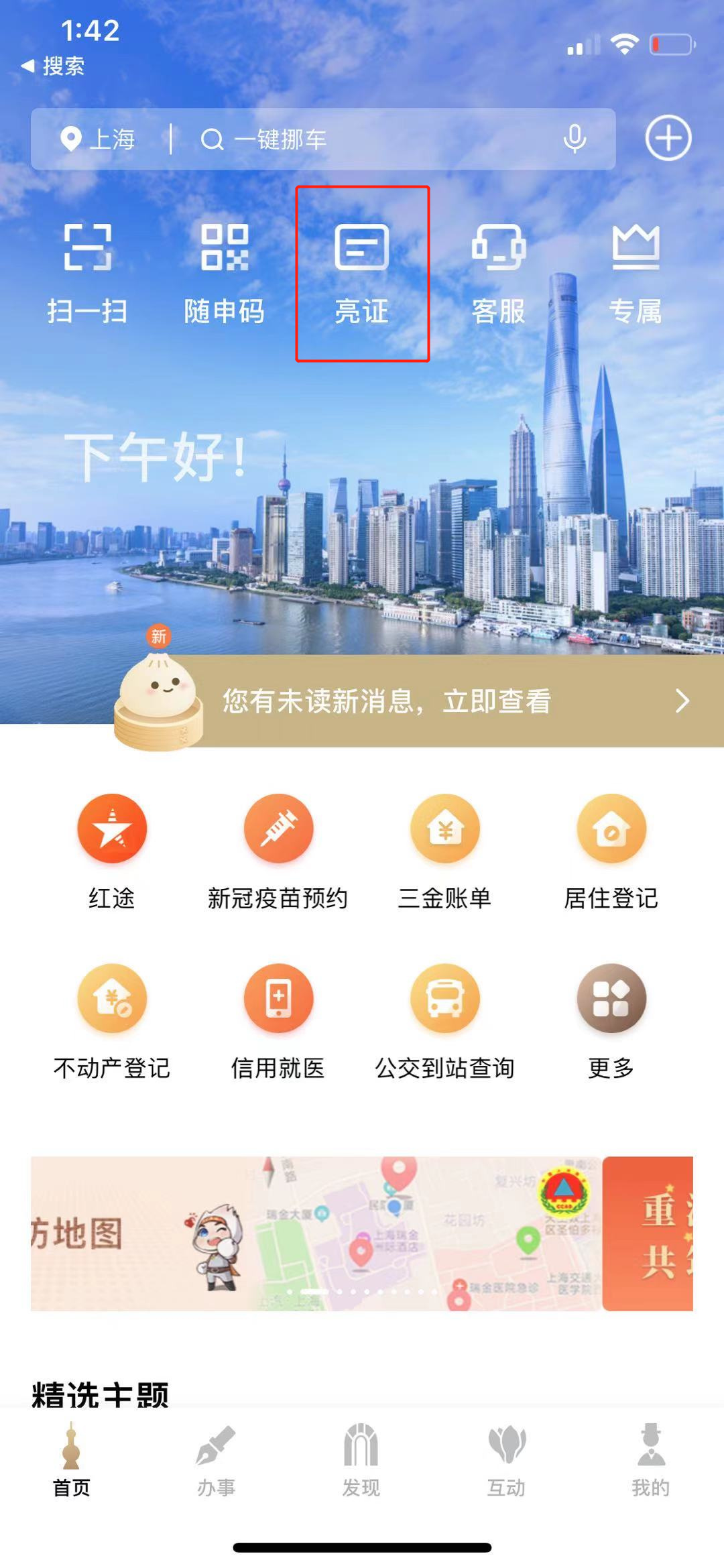
Task: Start voice search with the microphone
Action: [575, 139]
